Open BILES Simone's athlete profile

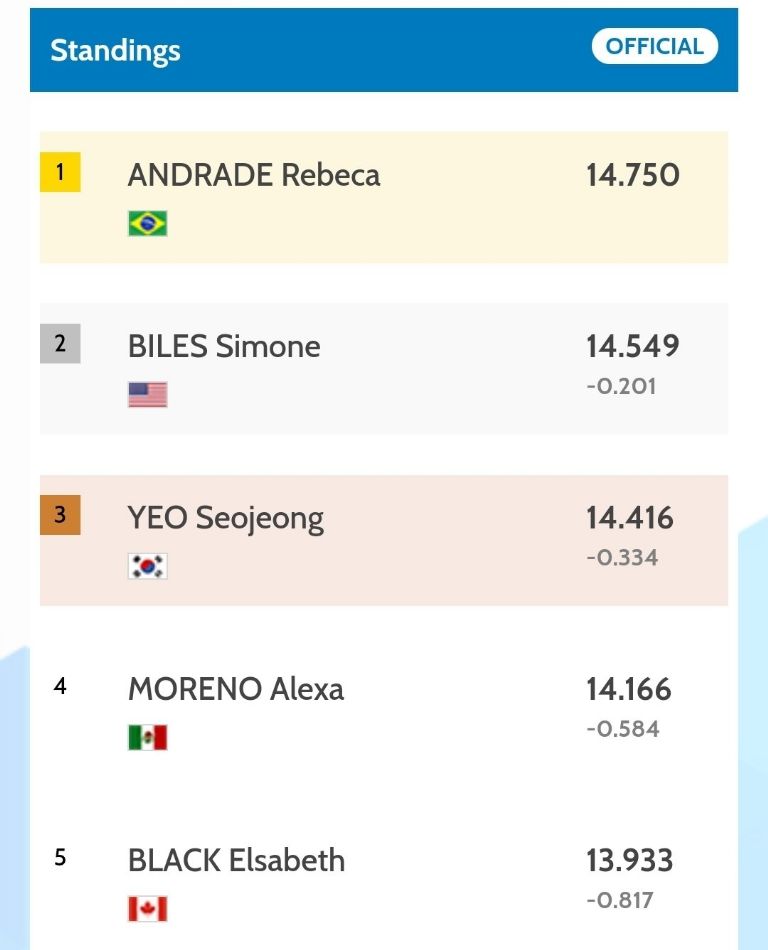222,346
